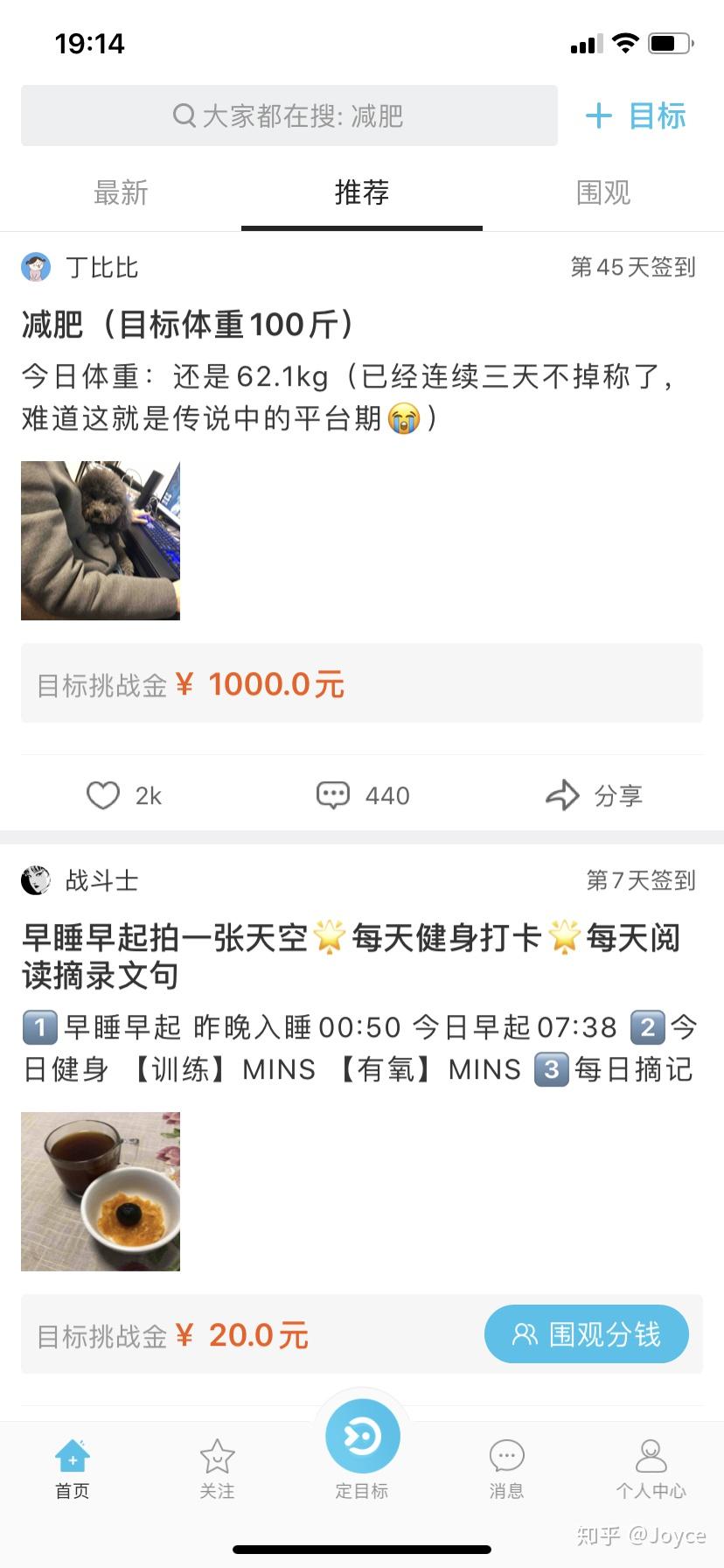Go to 个人中心
The image size is (724, 1568).
(651, 1469)
